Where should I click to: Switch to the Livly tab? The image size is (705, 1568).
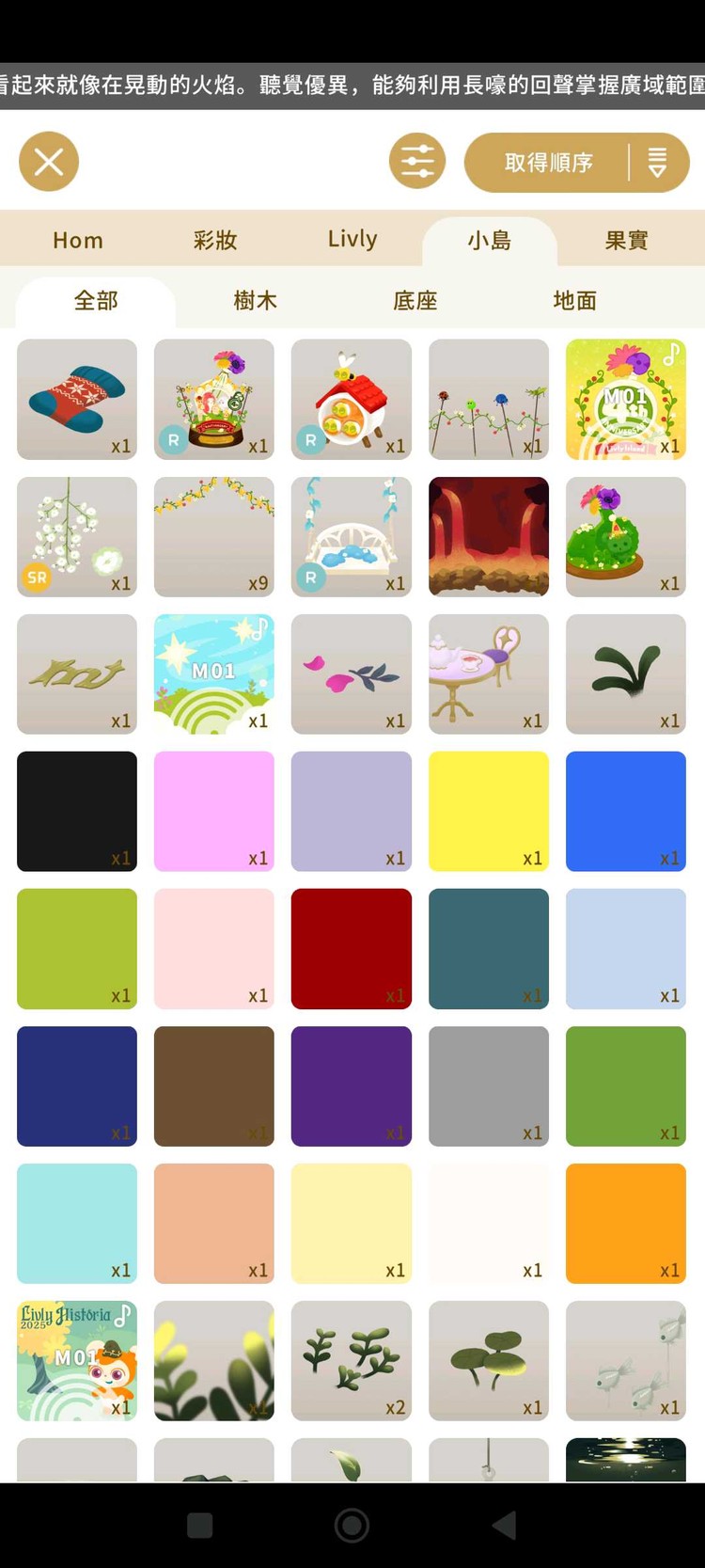[352, 240]
